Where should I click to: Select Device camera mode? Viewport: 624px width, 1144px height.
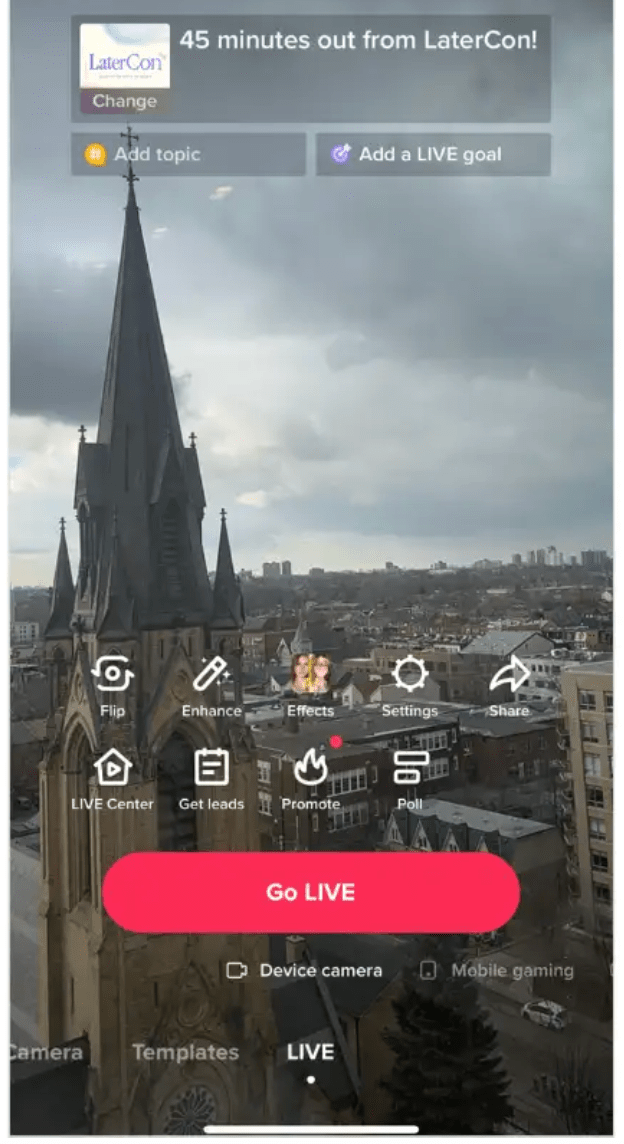(305, 970)
